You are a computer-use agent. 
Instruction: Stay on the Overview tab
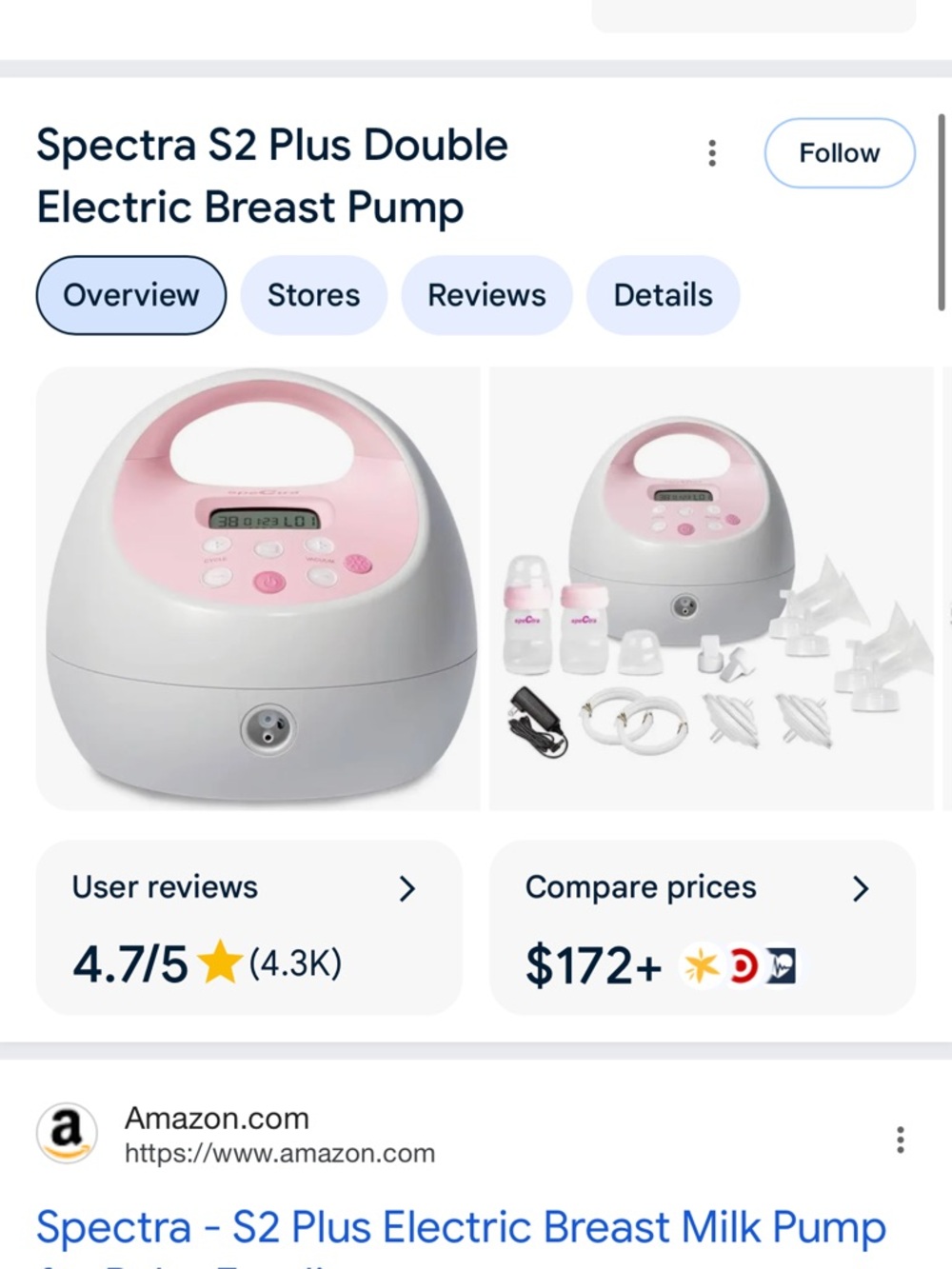(129, 295)
